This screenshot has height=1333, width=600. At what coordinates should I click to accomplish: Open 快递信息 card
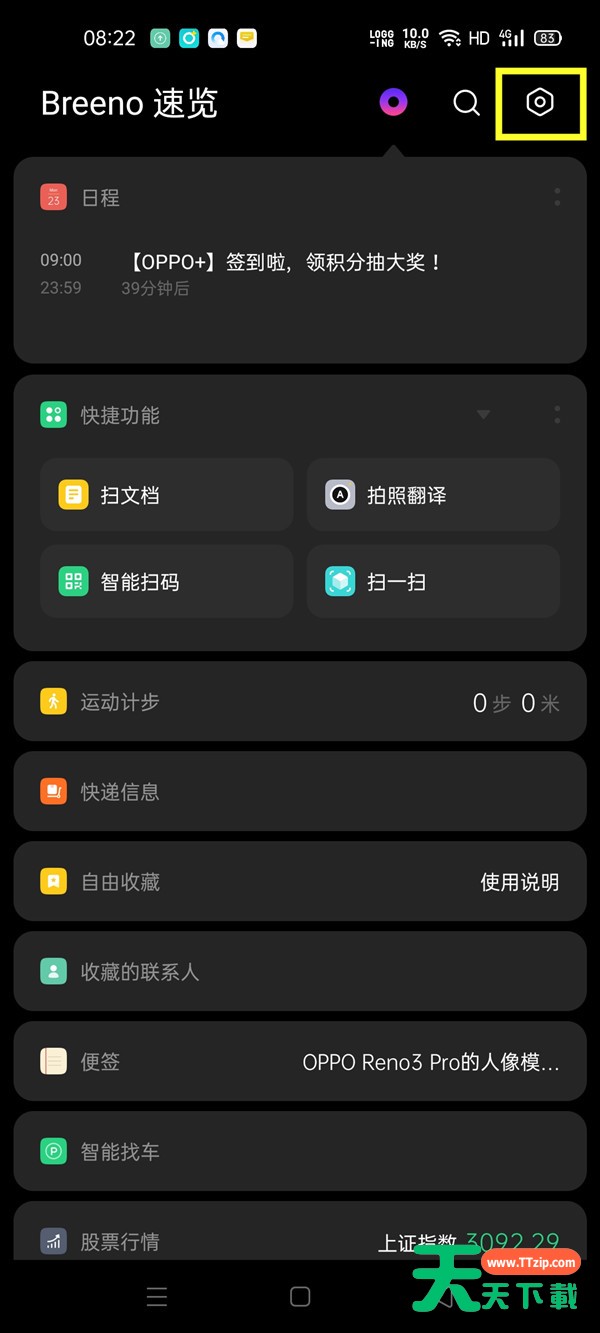[x=300, y=792]
